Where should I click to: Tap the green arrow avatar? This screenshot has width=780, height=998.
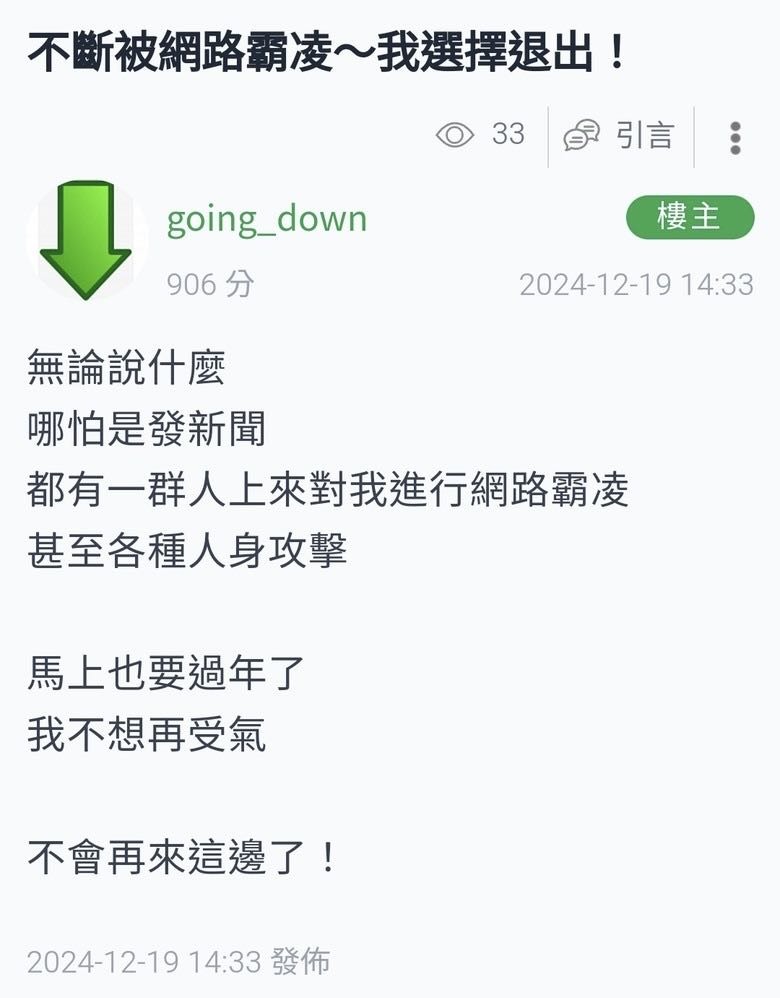click(86, 240)
